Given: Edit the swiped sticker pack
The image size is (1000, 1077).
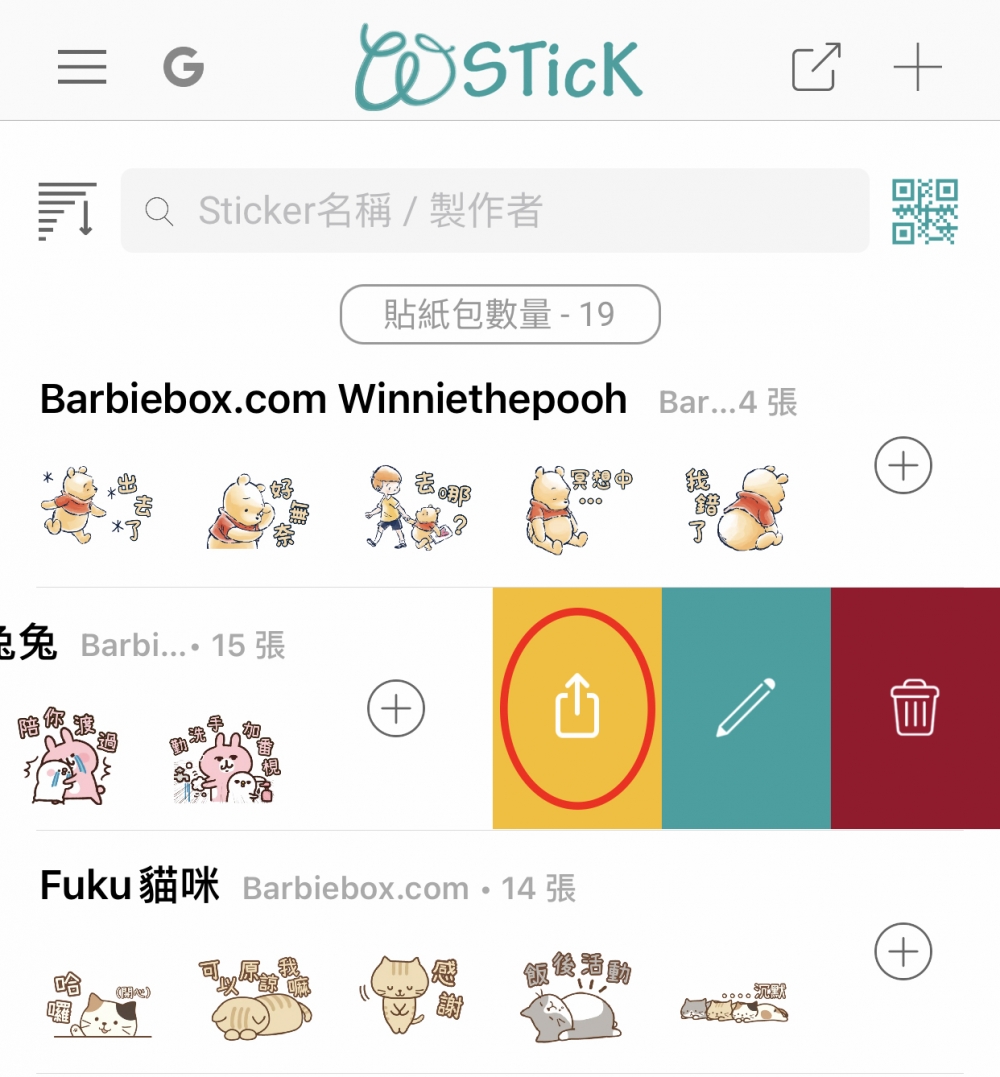Looking at the screenshot, I should coord(746,708).
